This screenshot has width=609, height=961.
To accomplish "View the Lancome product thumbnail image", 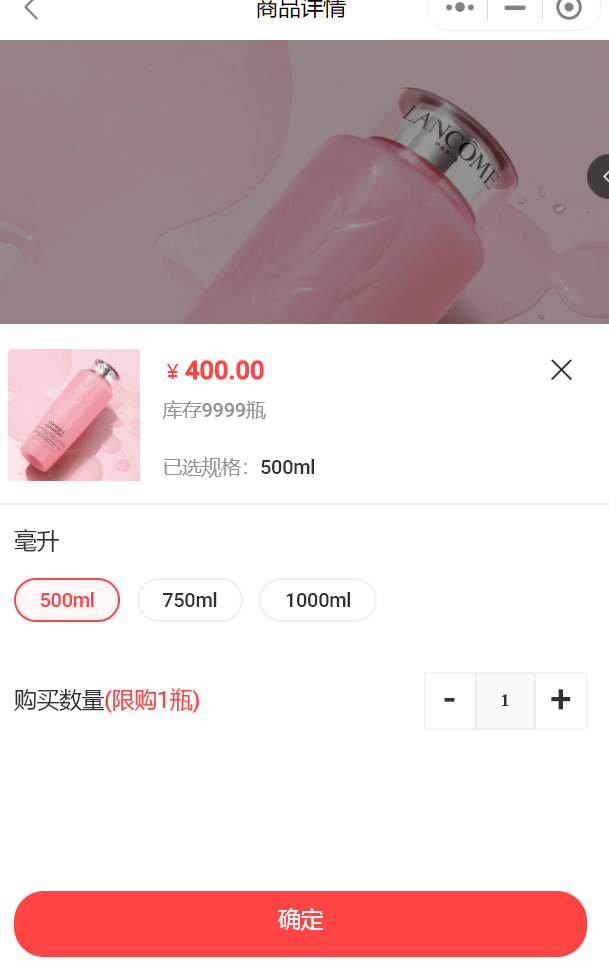I will (74, 415).
